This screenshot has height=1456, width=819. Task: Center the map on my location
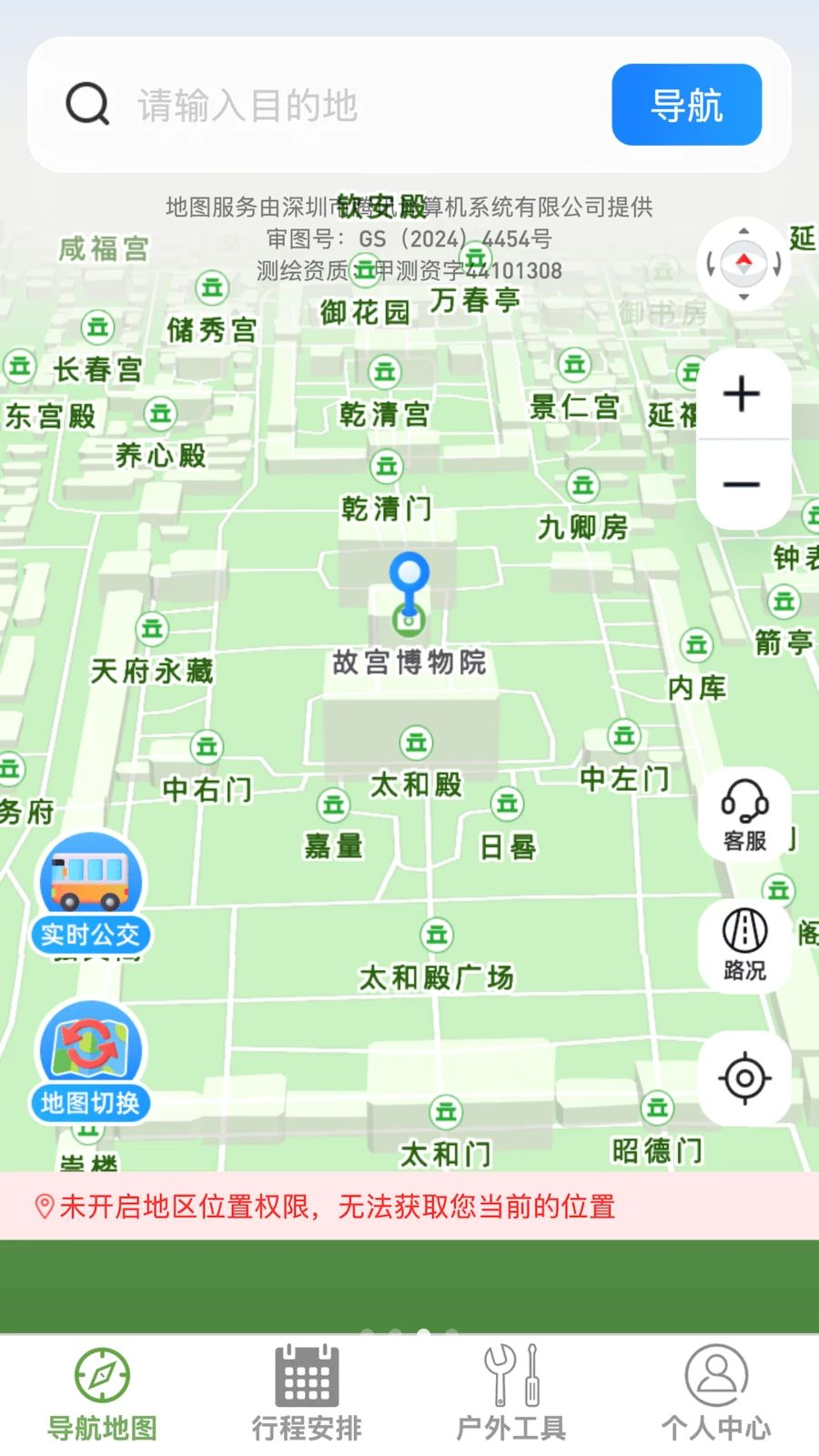(x=744, y=1078)
